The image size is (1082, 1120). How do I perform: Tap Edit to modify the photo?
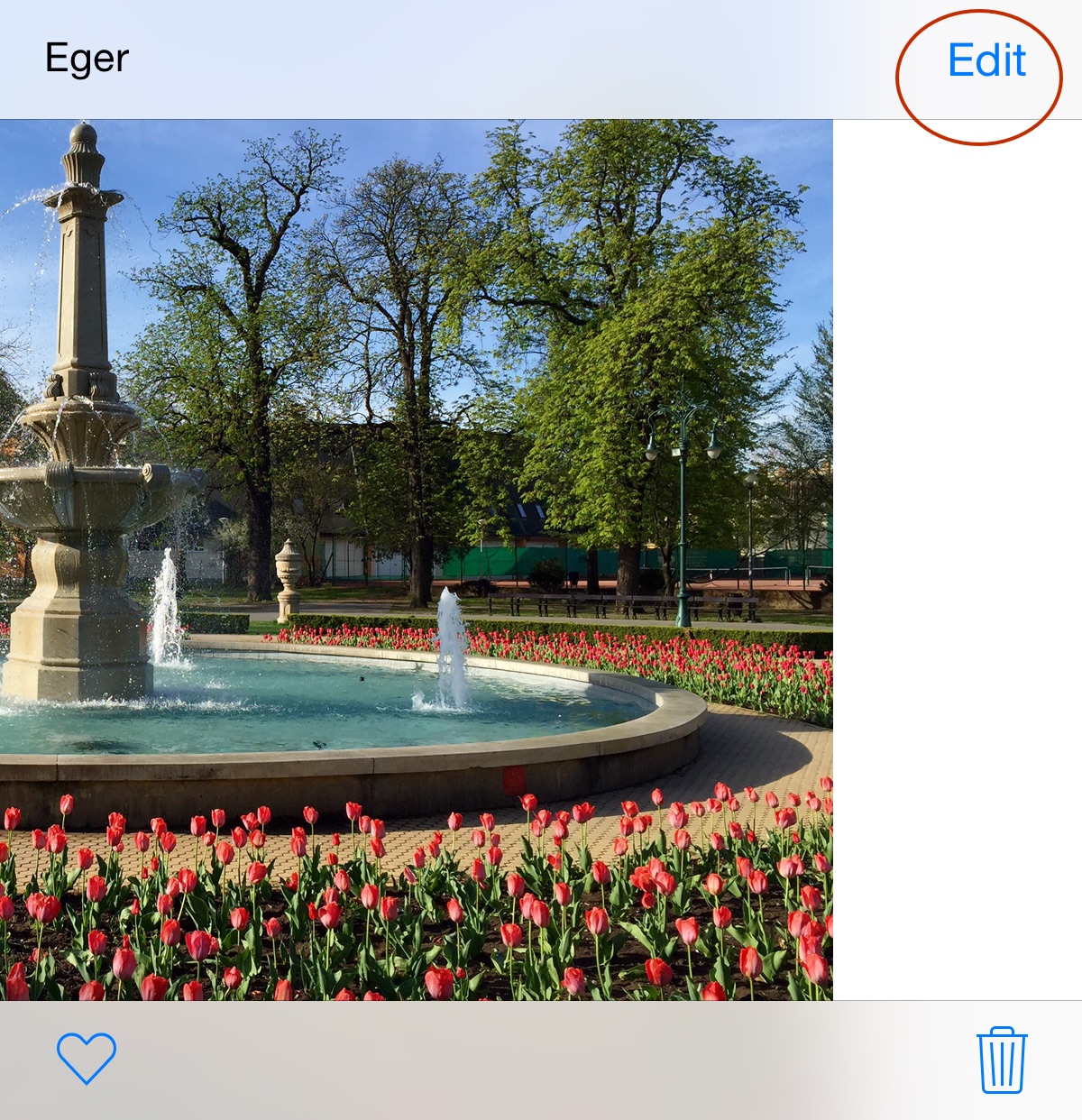pyautogui.click(x=986, y=61)
